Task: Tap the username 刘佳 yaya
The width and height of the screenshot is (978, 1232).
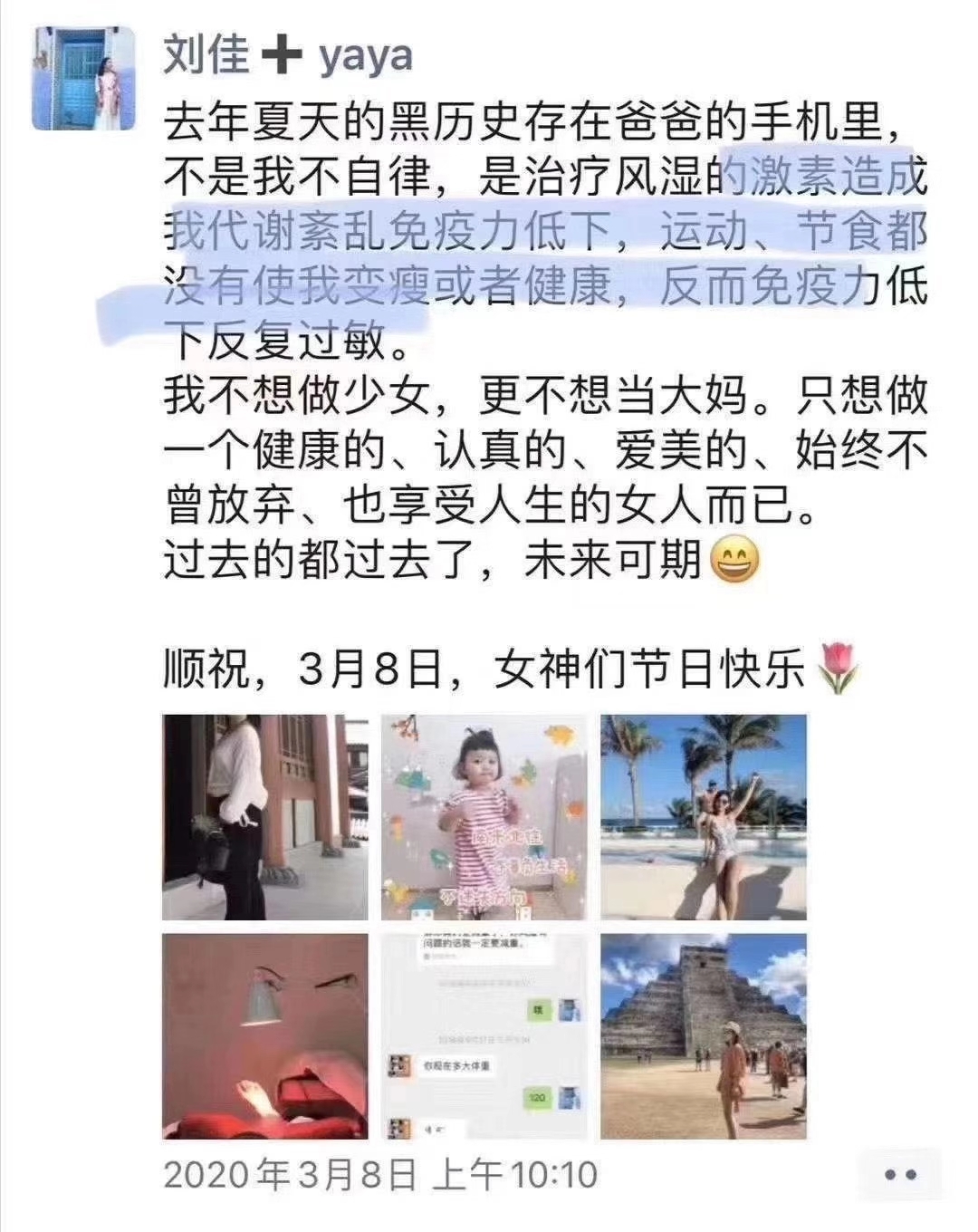Action: [287, 55]
